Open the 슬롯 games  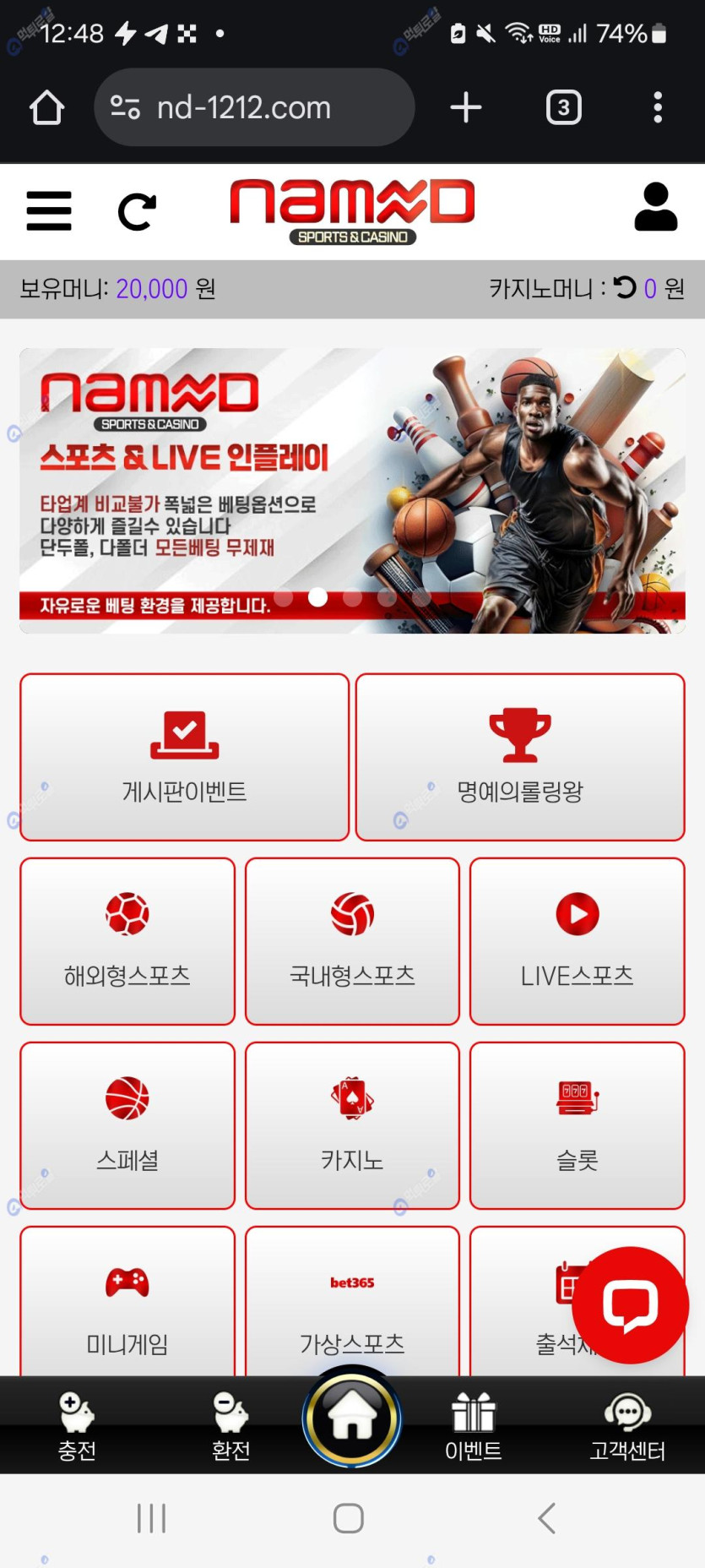tap(577, 1124)
